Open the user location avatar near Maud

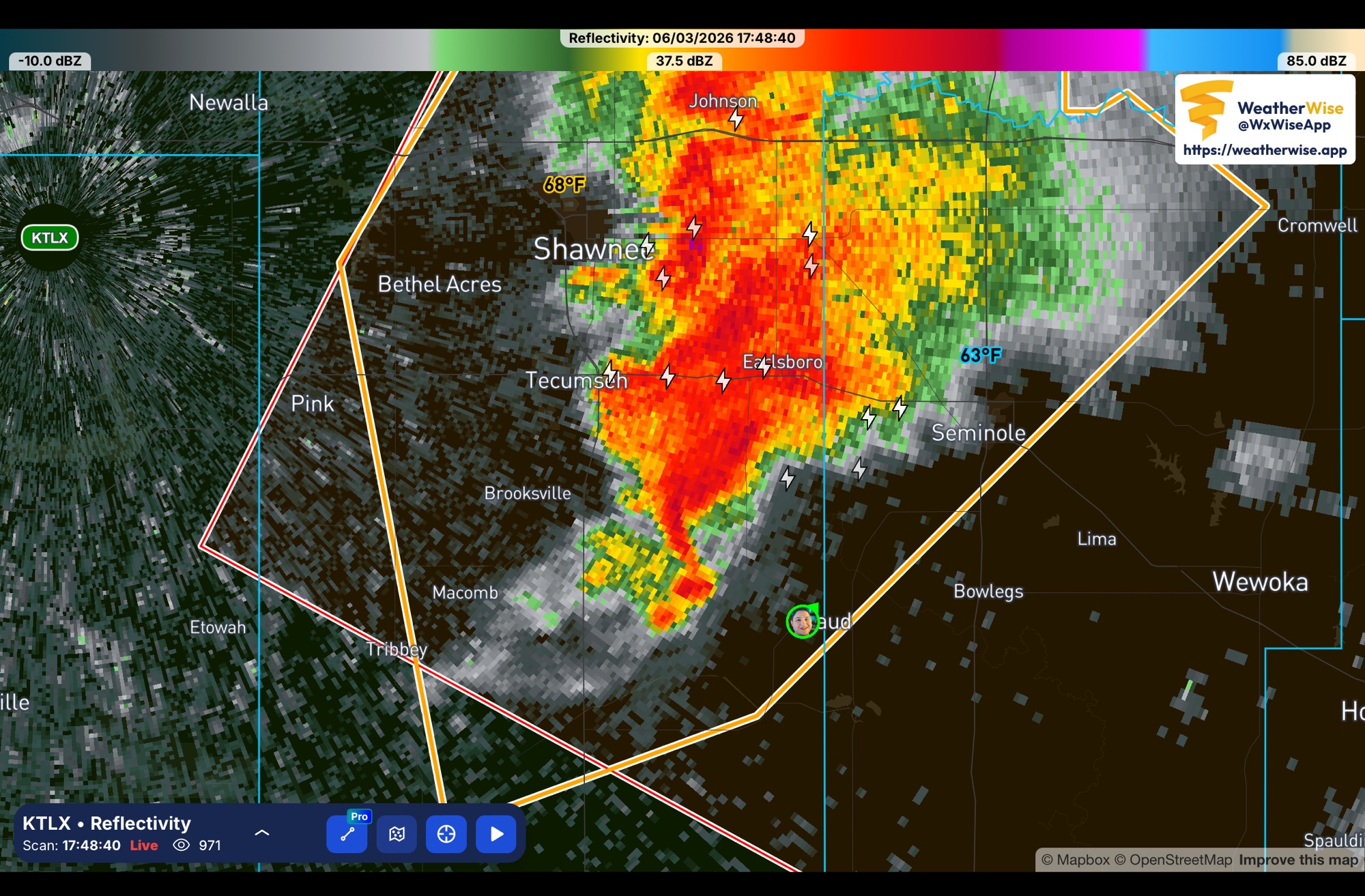point(802,621)
